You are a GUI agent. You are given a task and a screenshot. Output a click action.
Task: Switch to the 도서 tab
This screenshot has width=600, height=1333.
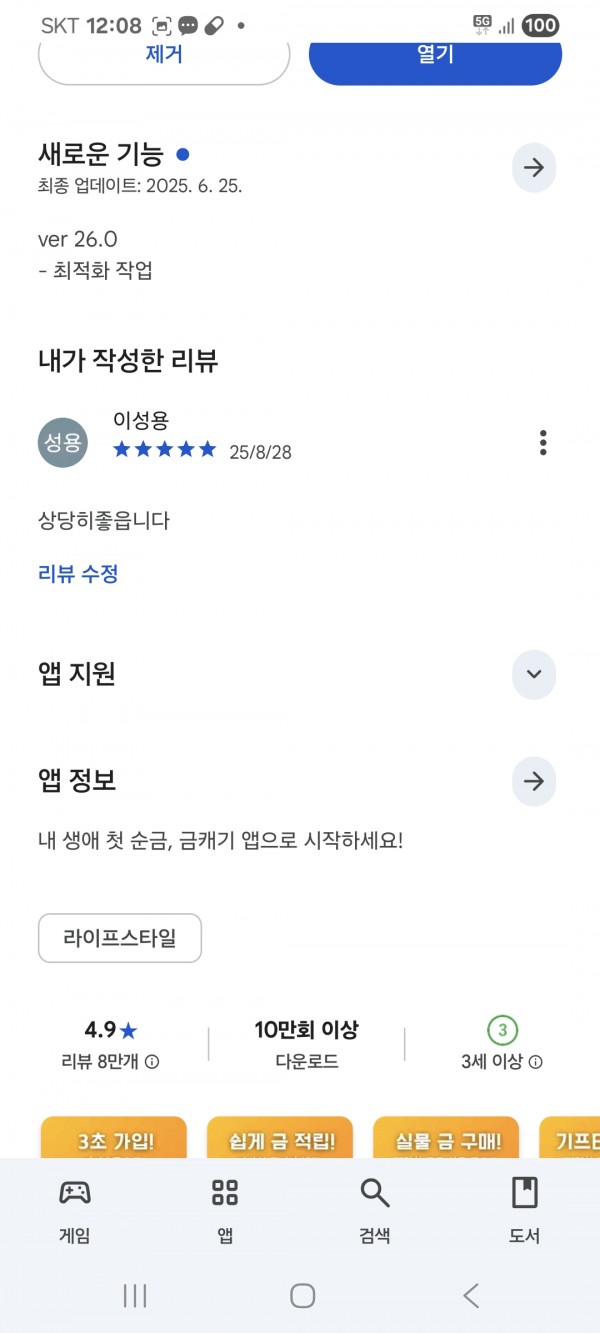point(525,1210)
